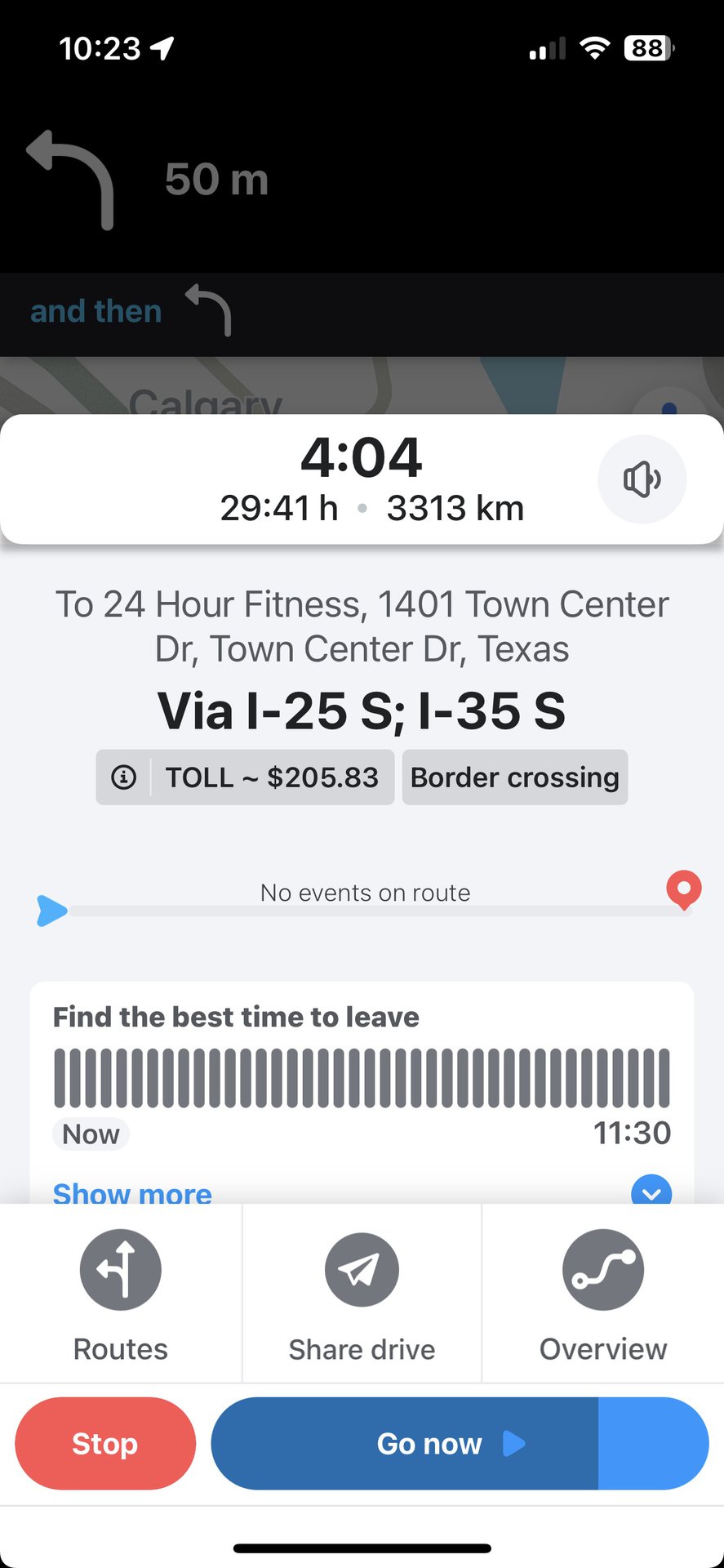Screen dimensions: 724x1568
Task: Open toll info for $205.83
Action: coord(246,777)
